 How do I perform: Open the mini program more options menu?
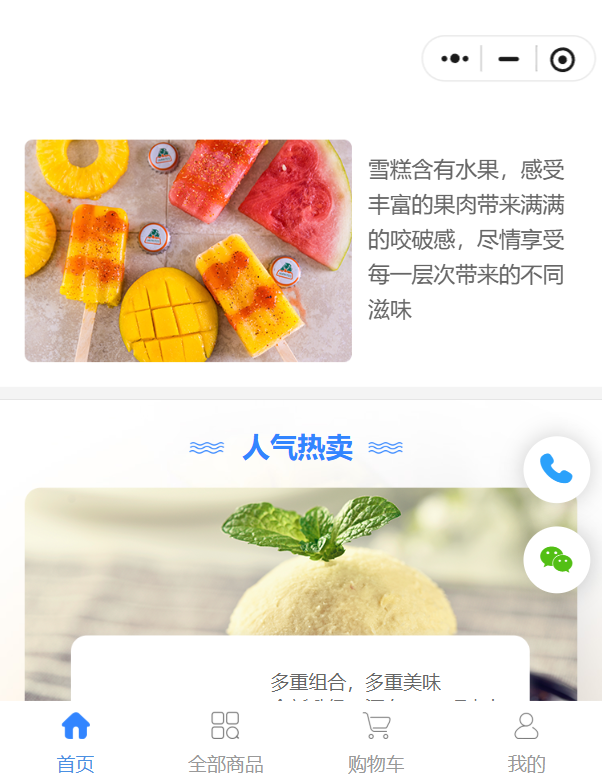[x=454, y=59]
